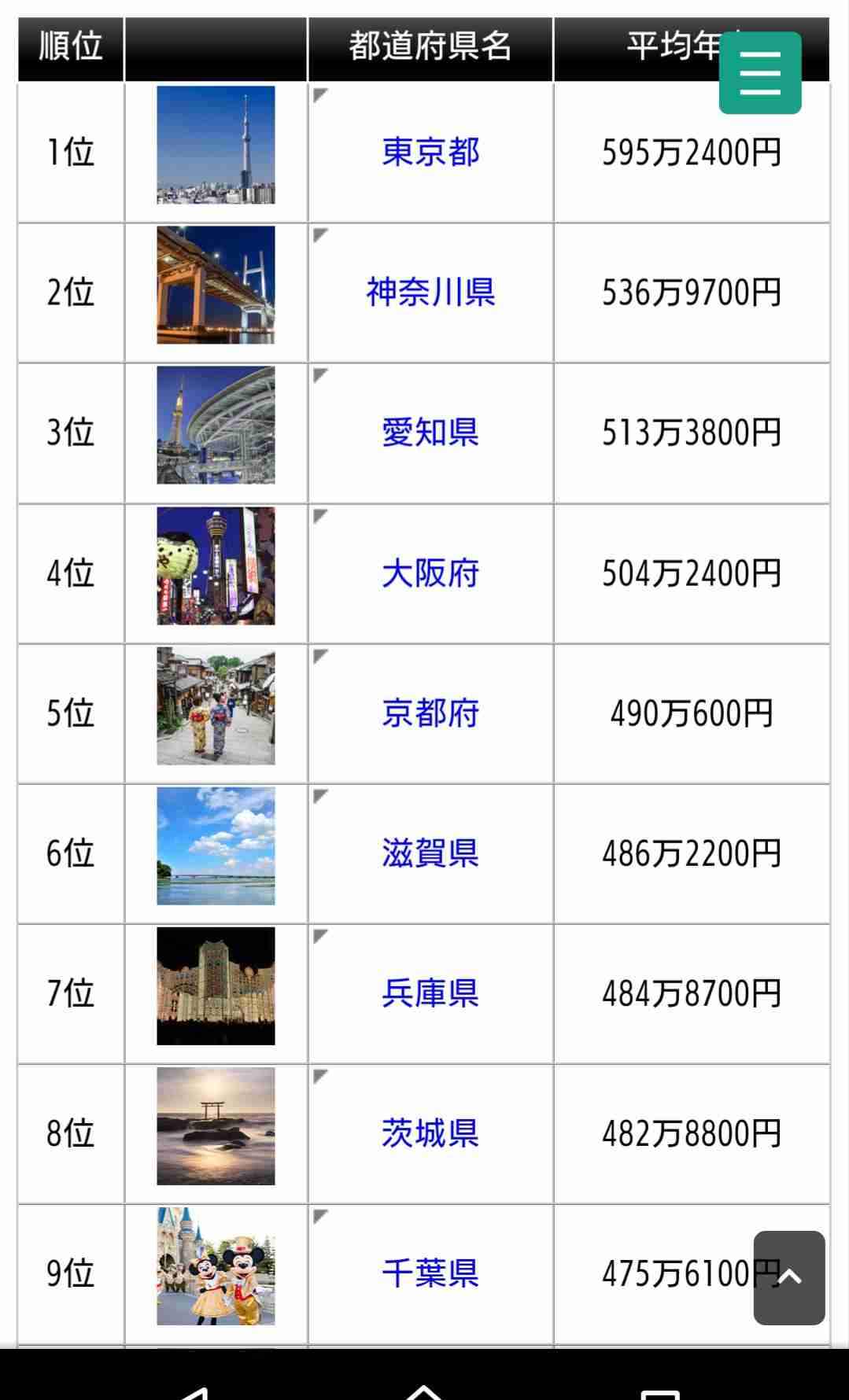Open the 滋賀県 link
This screenshot has height=1400, width=849.
(x=430, y=853)
